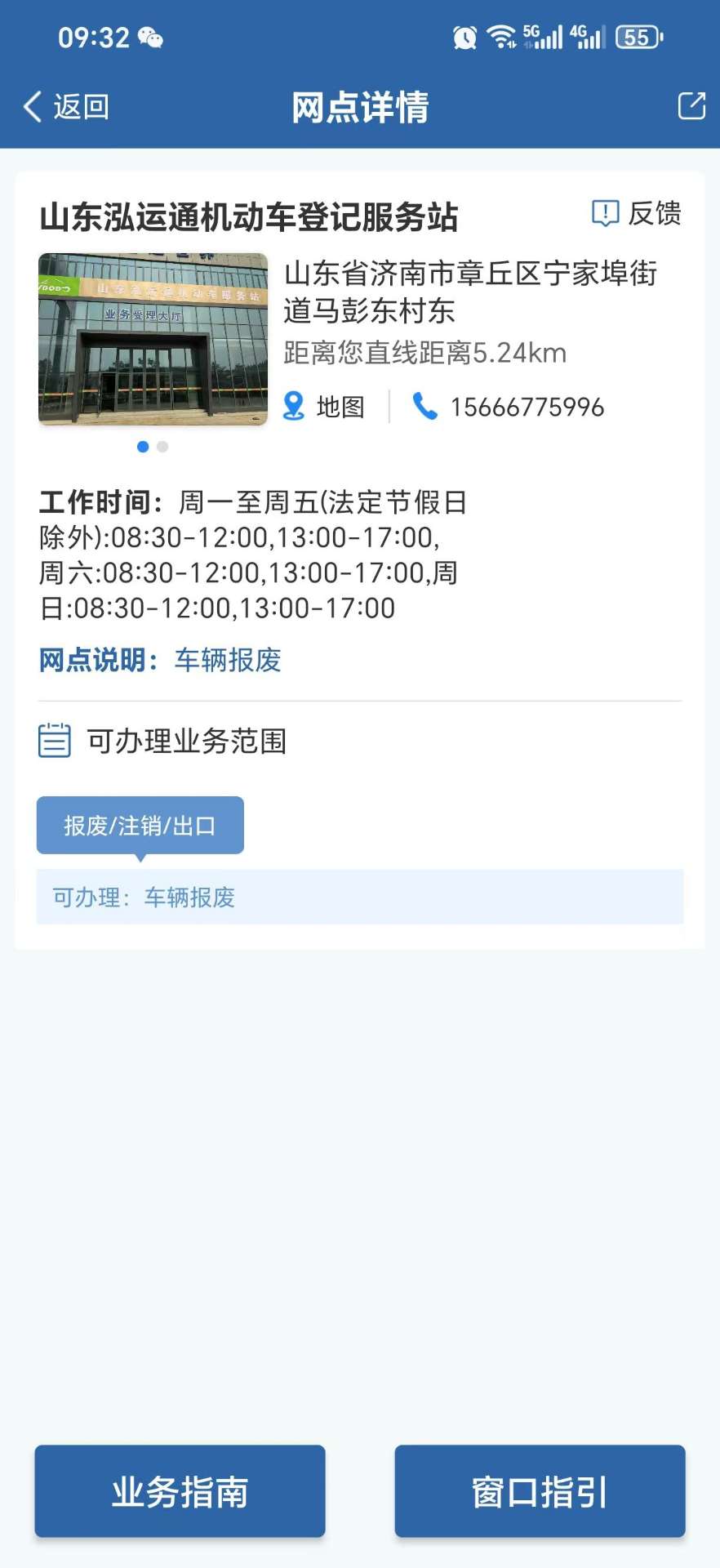Select the 报废/注销/出口 business tab
Viewport: 720px width, 1568px height.
tap(140, 826)
